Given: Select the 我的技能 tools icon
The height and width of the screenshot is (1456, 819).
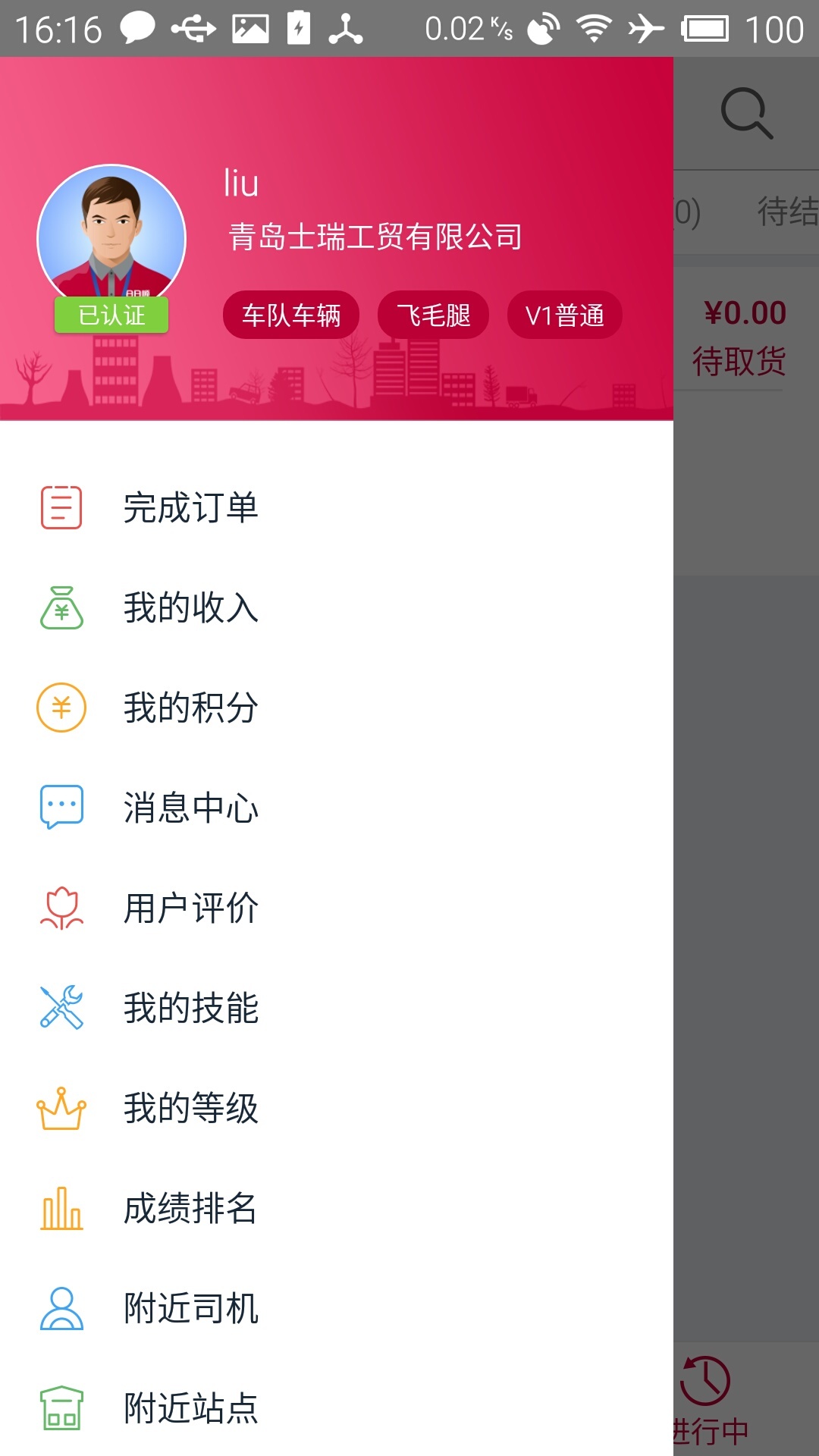Looking at the screenshot, I should [62, 1007].
